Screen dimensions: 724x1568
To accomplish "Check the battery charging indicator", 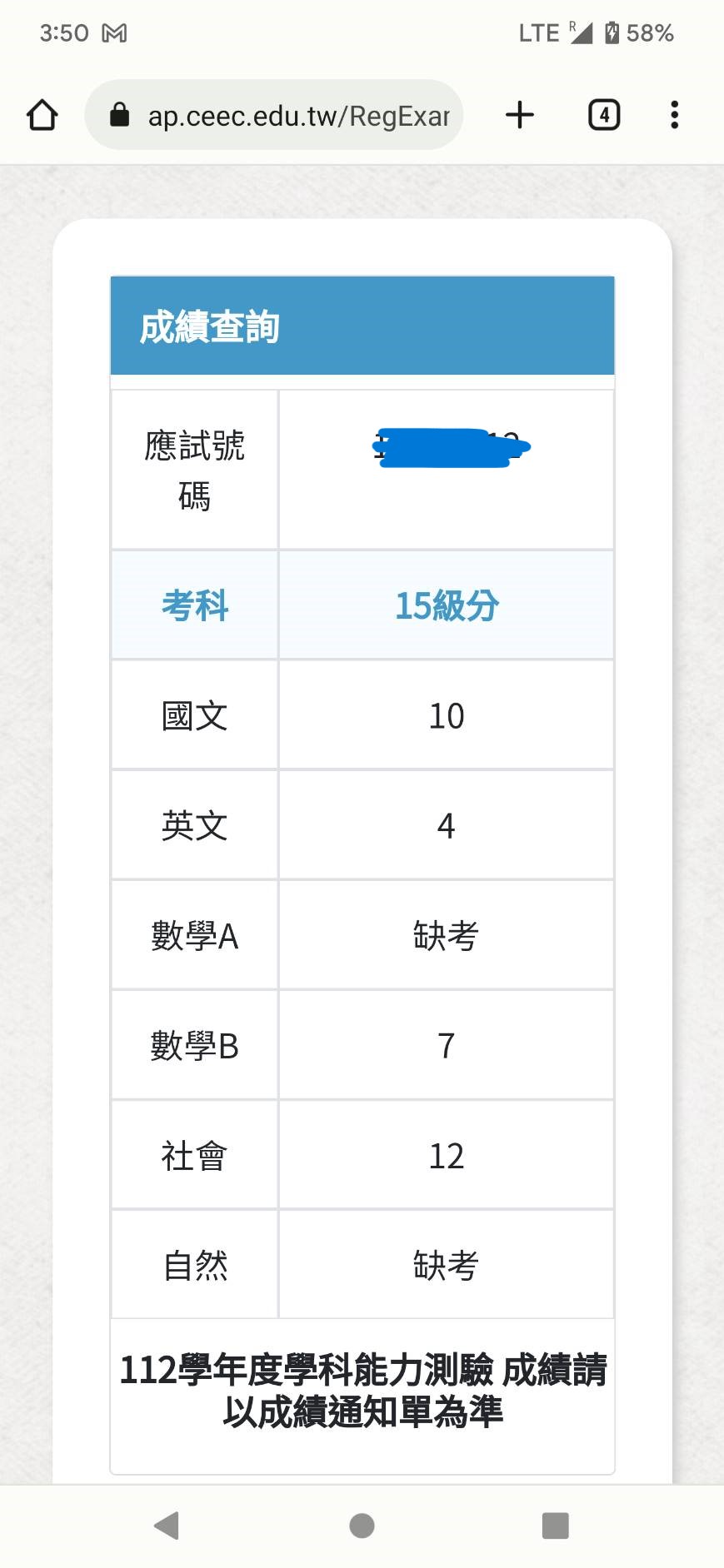I will tap(614, 32).
